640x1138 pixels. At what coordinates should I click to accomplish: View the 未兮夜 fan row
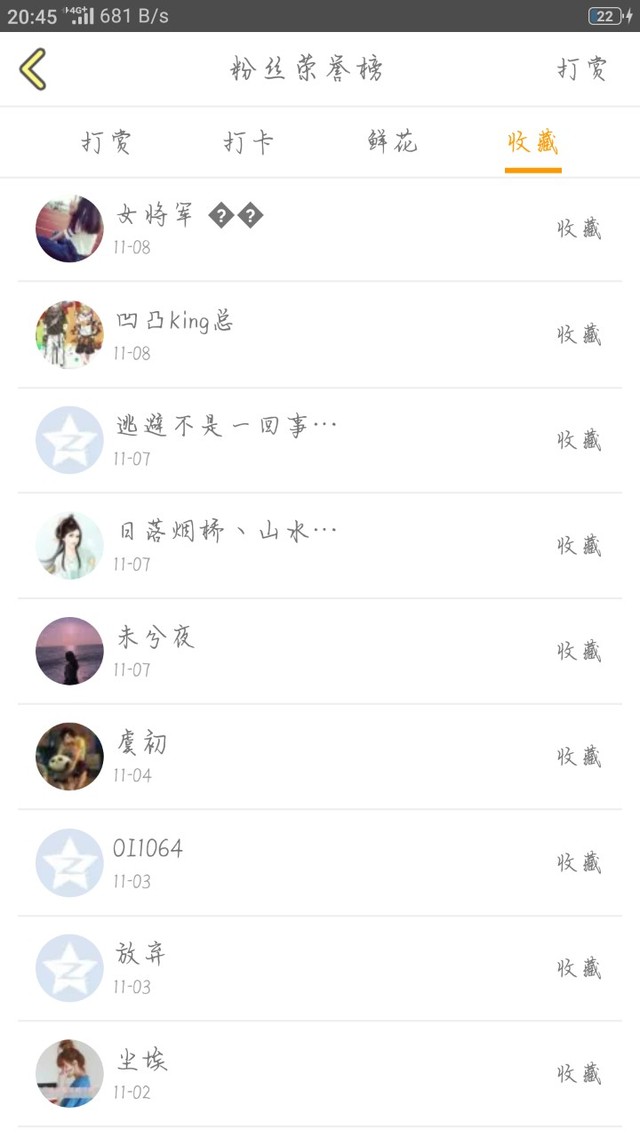pyautogui.click(x=320, y=651)
